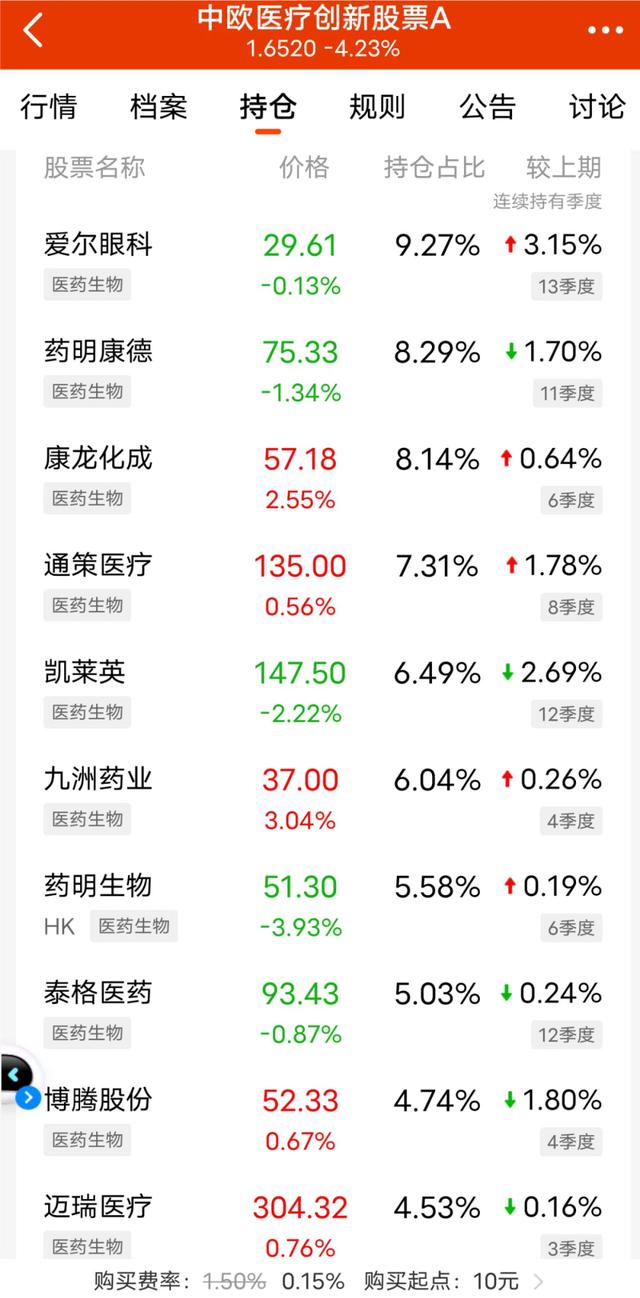Screen dimensions: 640x1298
Task: Open the 博腾股份 holding
Action: pos(322,1121)
